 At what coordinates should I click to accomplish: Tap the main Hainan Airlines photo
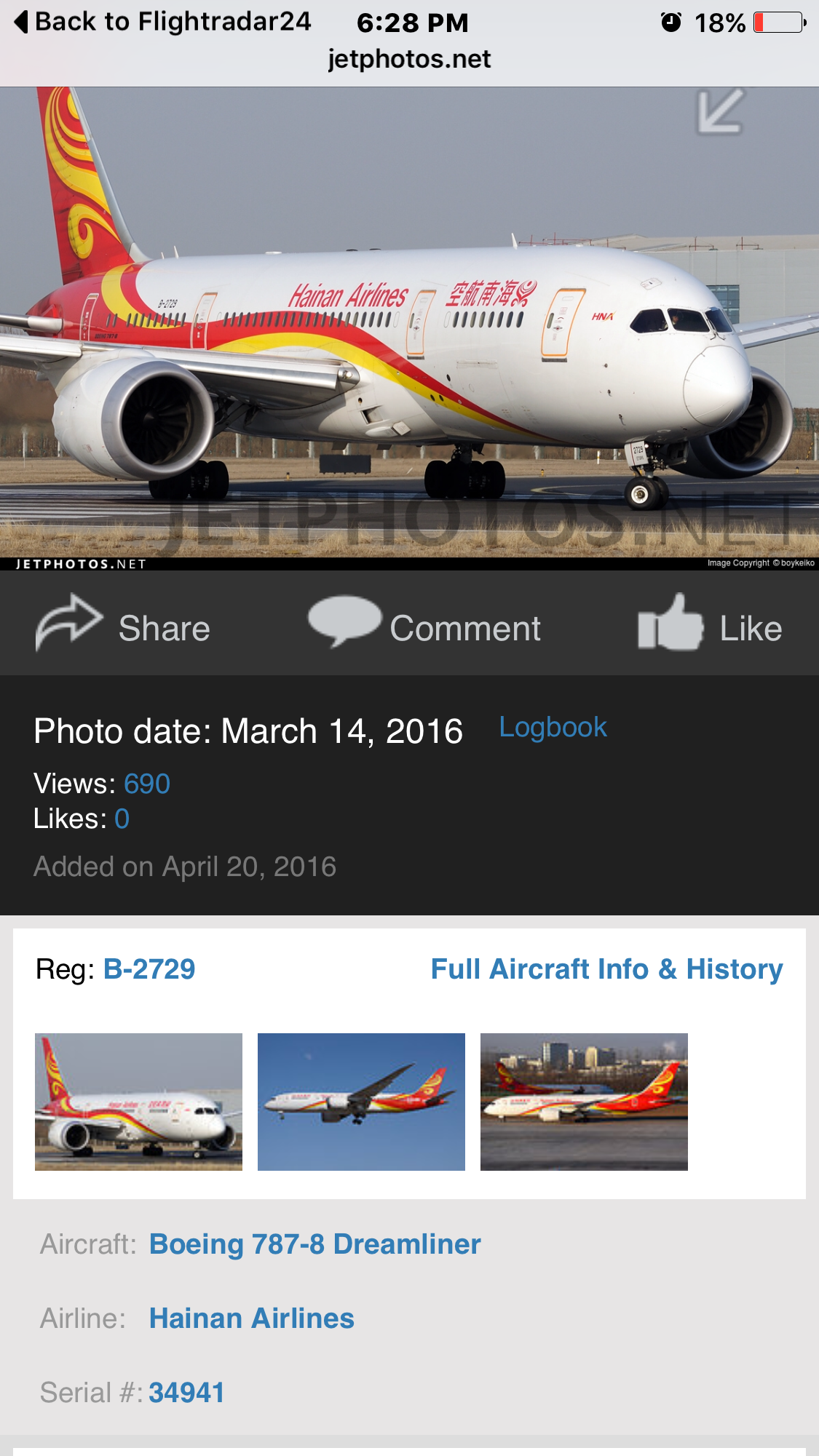coord(409,327)
